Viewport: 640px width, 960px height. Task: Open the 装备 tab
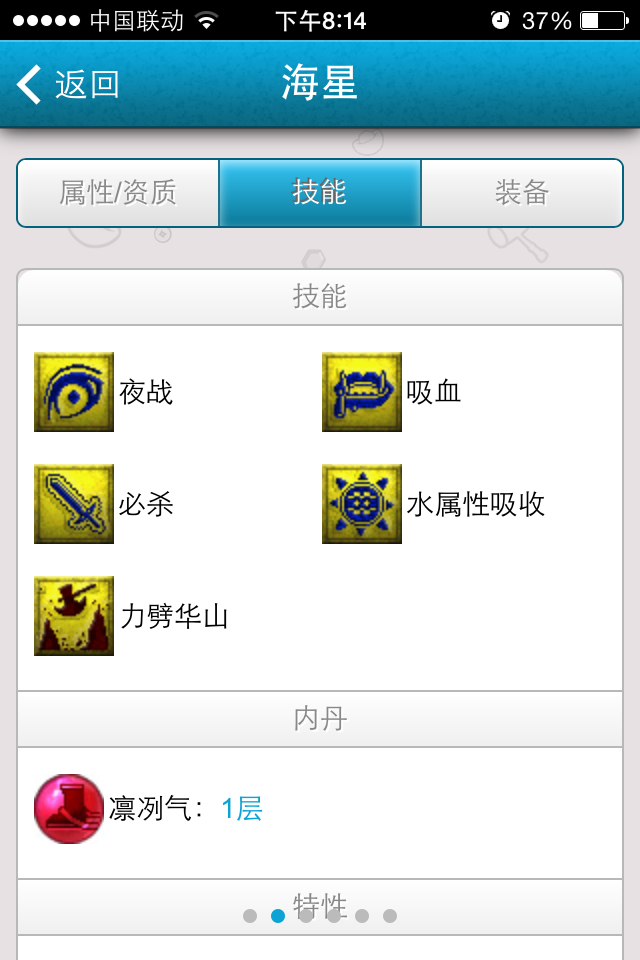coord(521,193)
